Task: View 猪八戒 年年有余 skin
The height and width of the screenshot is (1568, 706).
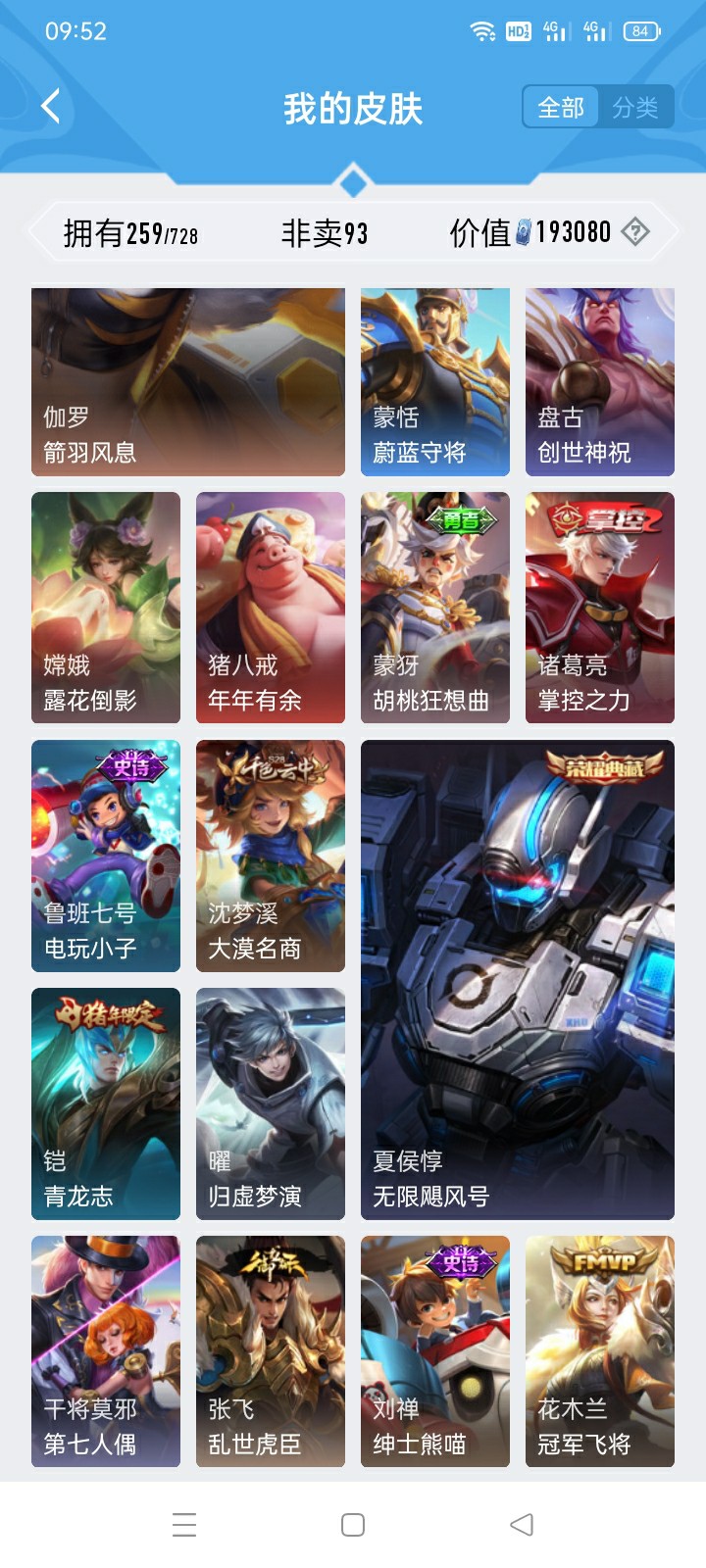Action: tap(271, 608)
